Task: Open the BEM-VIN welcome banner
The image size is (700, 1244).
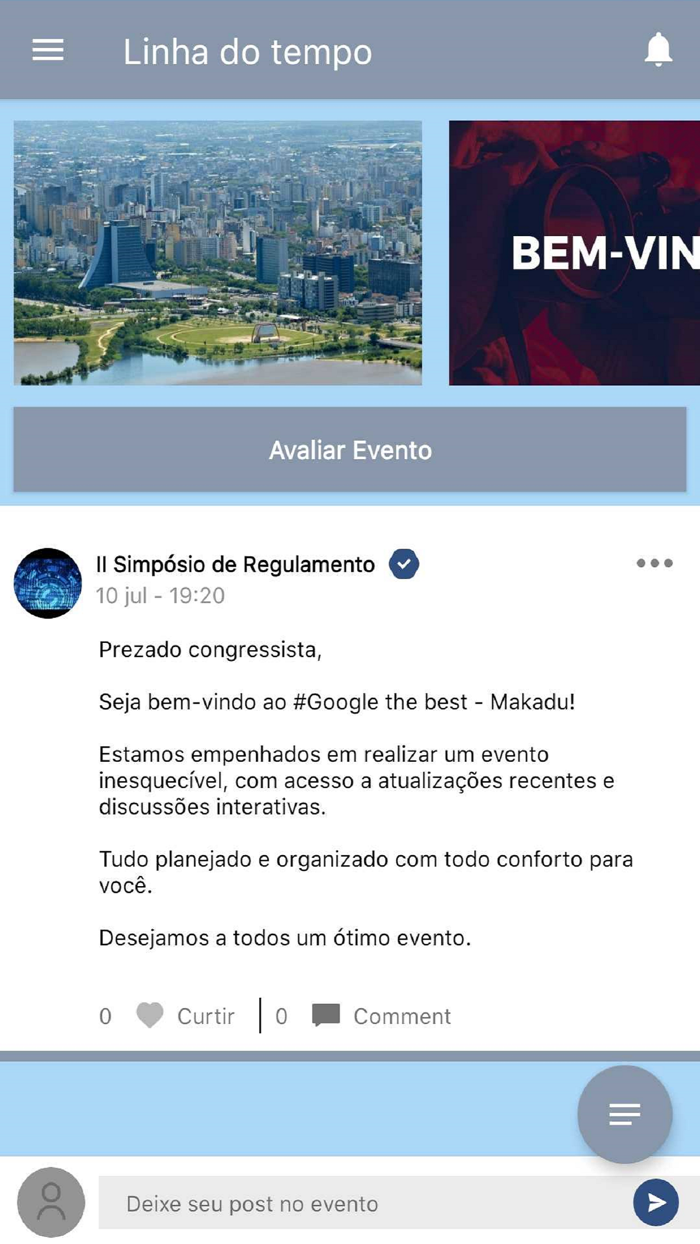Action: click(x=574, y=253)
